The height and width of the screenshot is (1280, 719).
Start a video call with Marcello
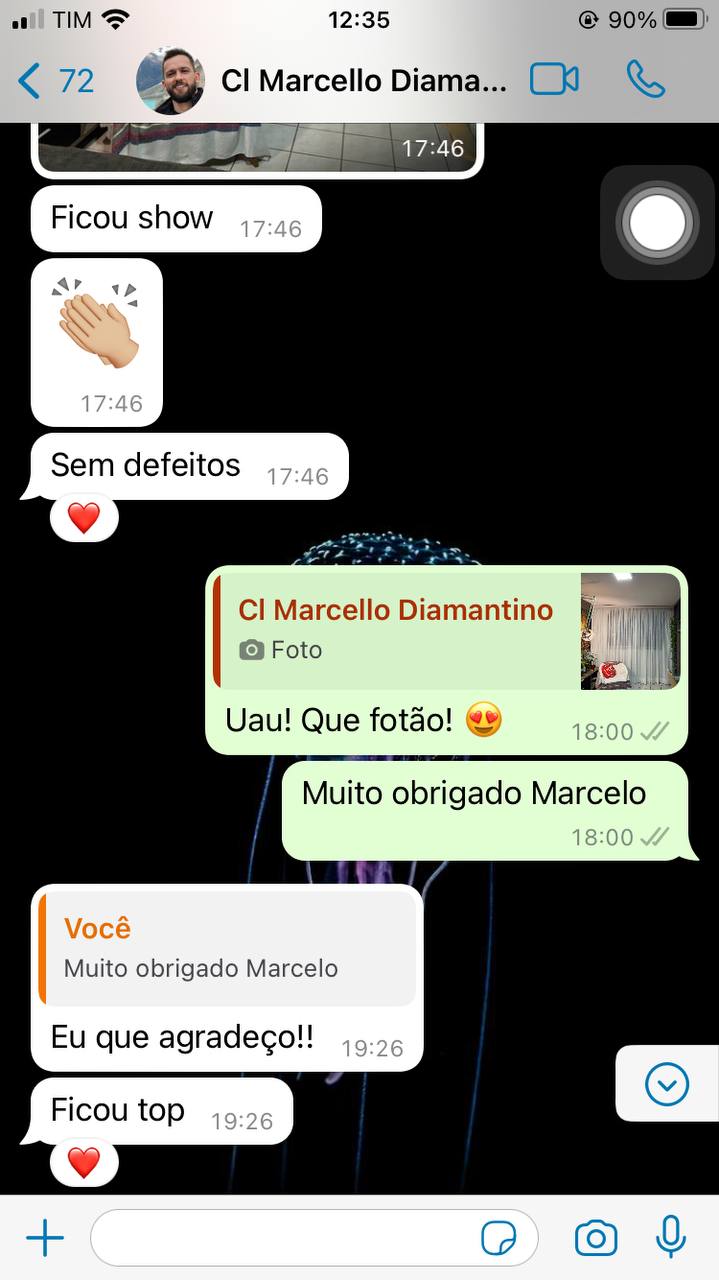click(x=554, y=80)
